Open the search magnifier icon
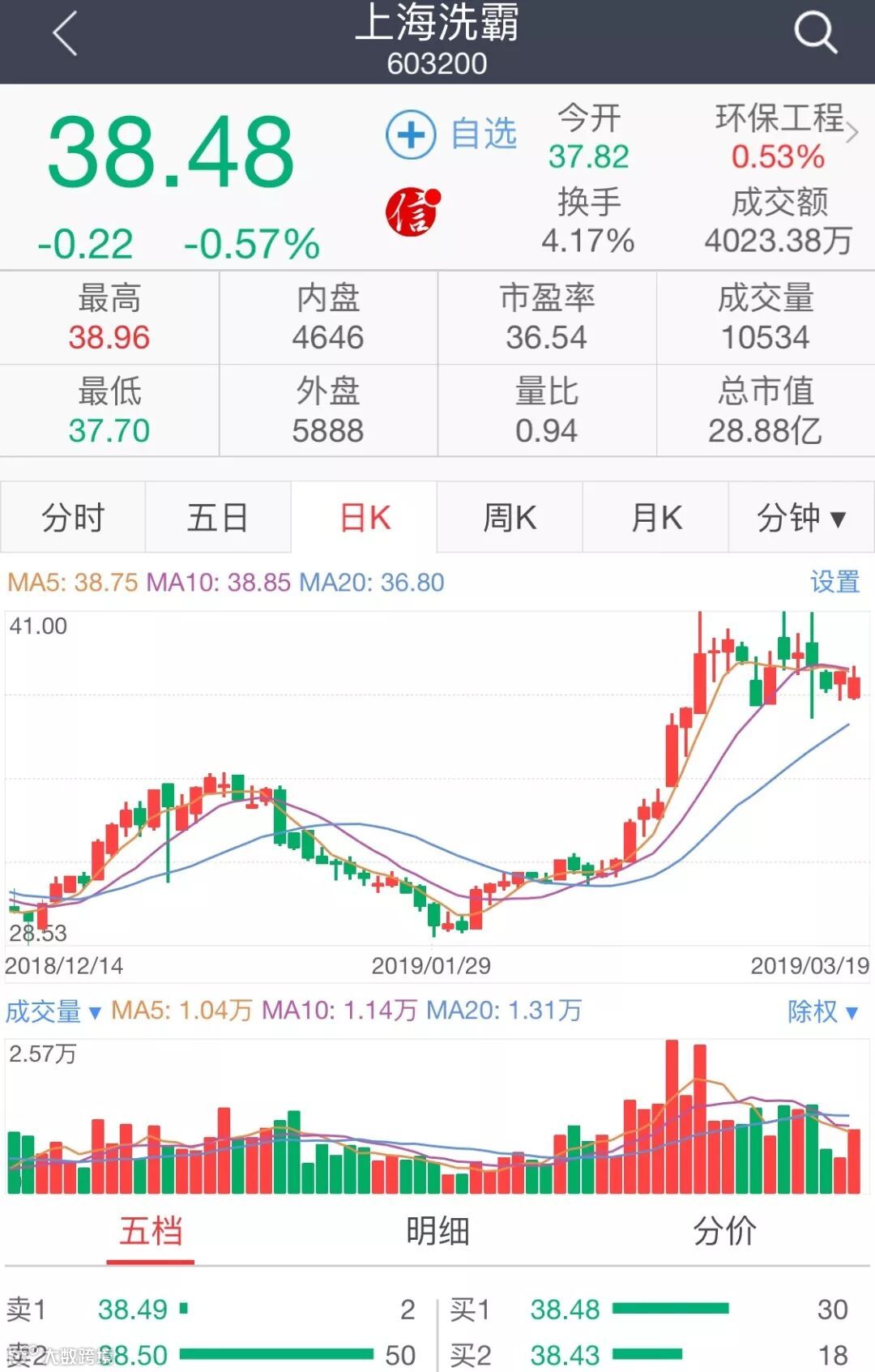 (x=814, y=34)
